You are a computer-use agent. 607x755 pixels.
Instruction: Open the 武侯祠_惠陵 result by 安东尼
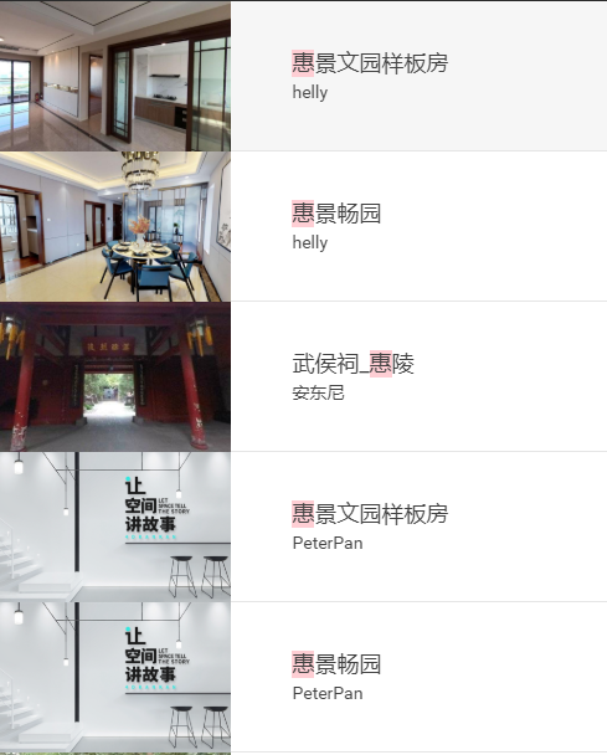pyautogui.click(x=353, y=364)
